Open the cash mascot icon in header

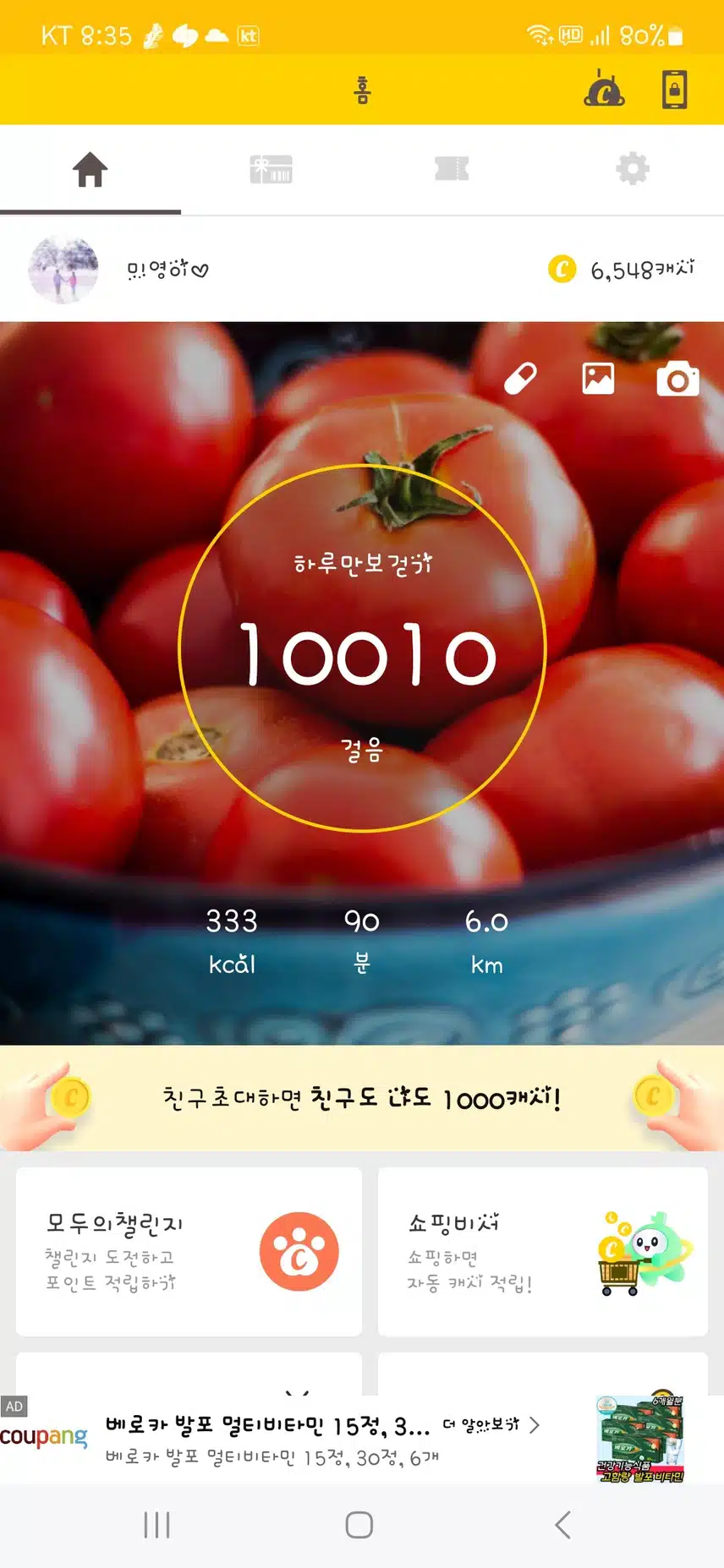tap(604, 90)
